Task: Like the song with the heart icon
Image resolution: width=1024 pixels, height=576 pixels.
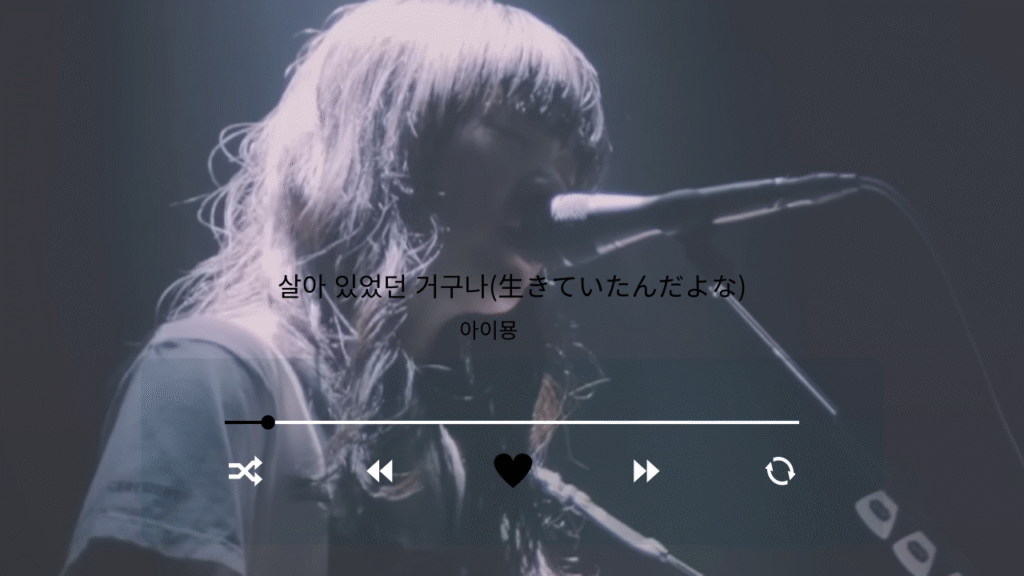Action: (513, 470)
